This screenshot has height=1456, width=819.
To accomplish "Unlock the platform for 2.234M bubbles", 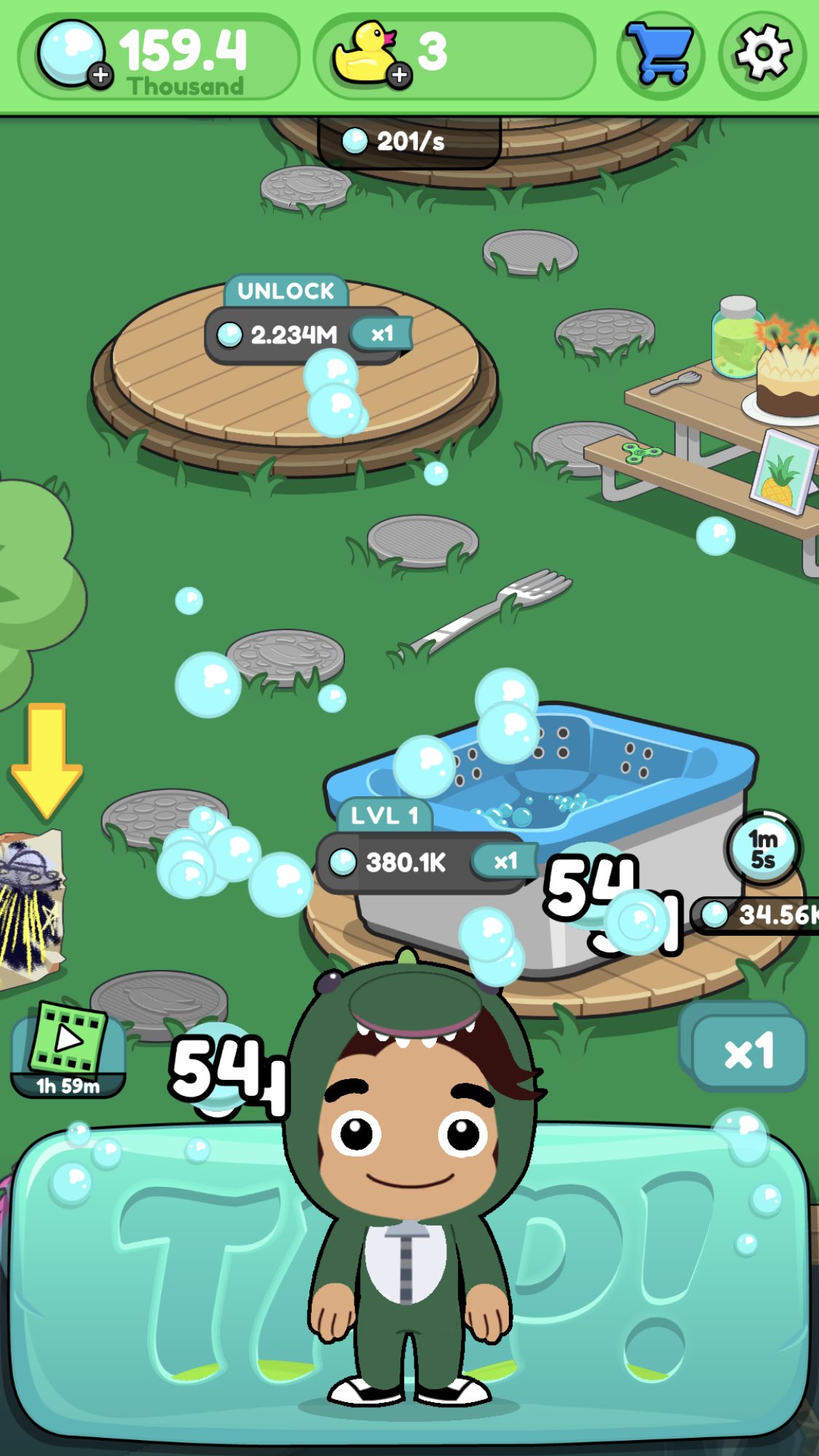I will pos(306,335).
